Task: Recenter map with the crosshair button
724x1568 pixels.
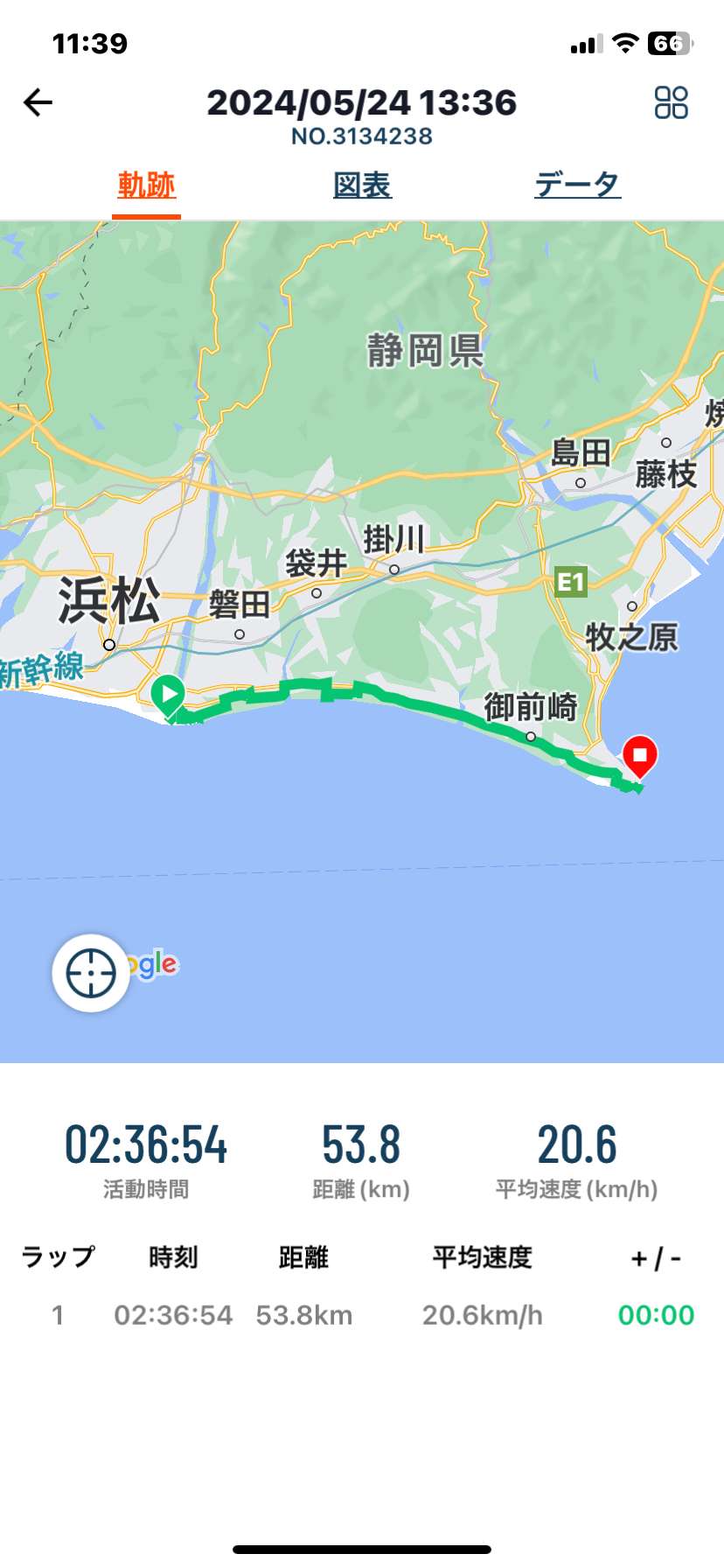Action: [x=91, y=973]
